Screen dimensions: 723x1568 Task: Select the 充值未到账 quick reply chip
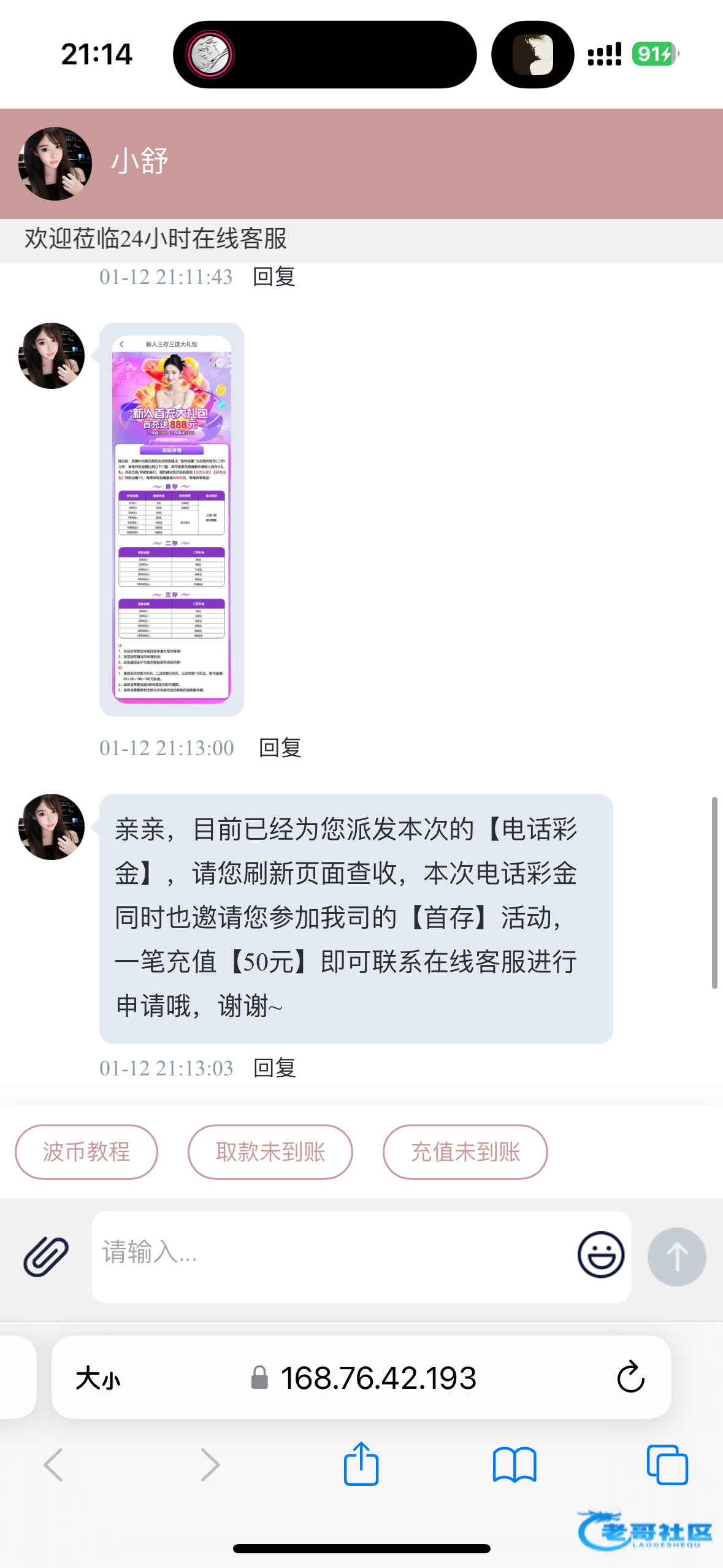pyautogui.click(x=465, y=1151)
